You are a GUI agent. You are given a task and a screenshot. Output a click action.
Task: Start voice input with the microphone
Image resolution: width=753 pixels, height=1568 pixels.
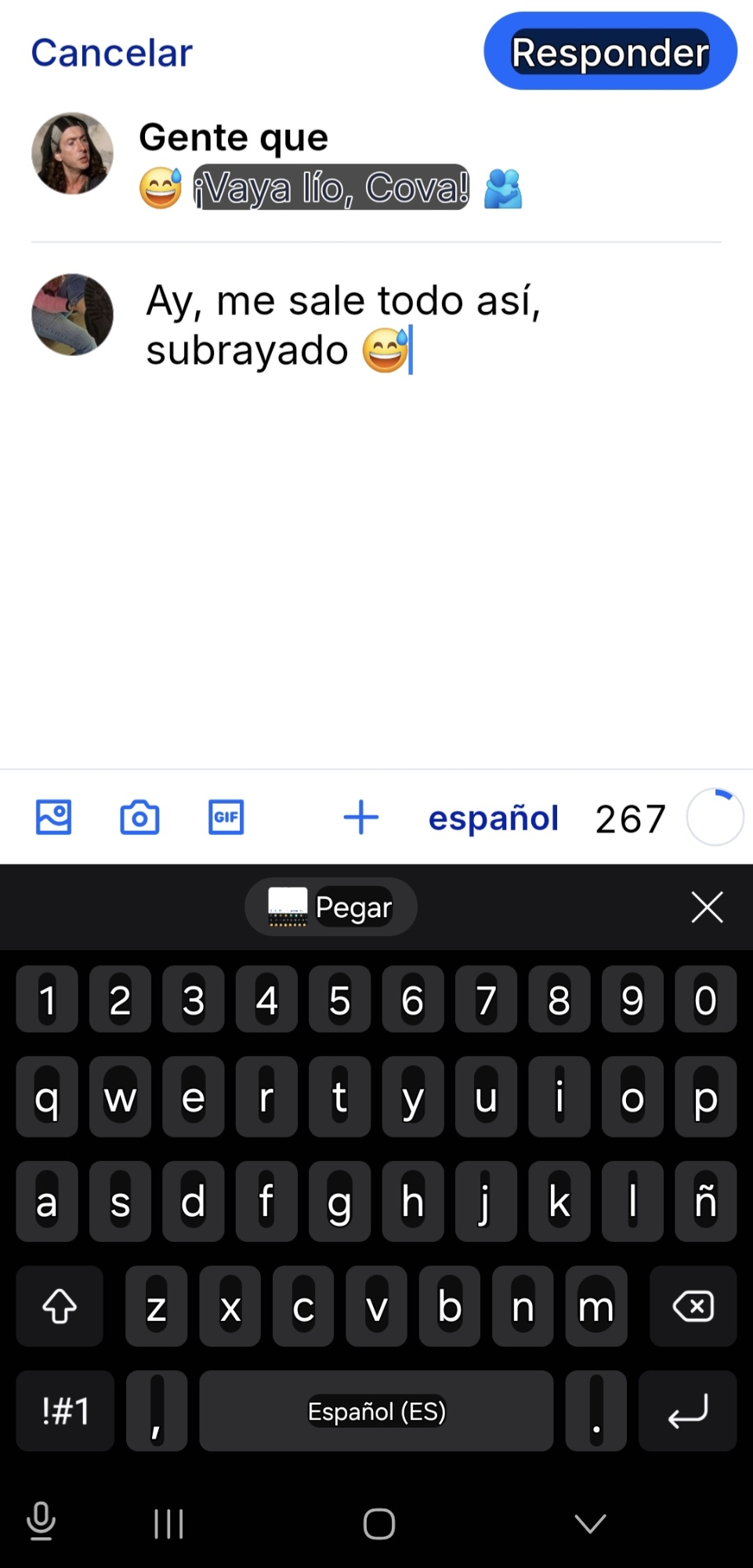point(41,1521)
